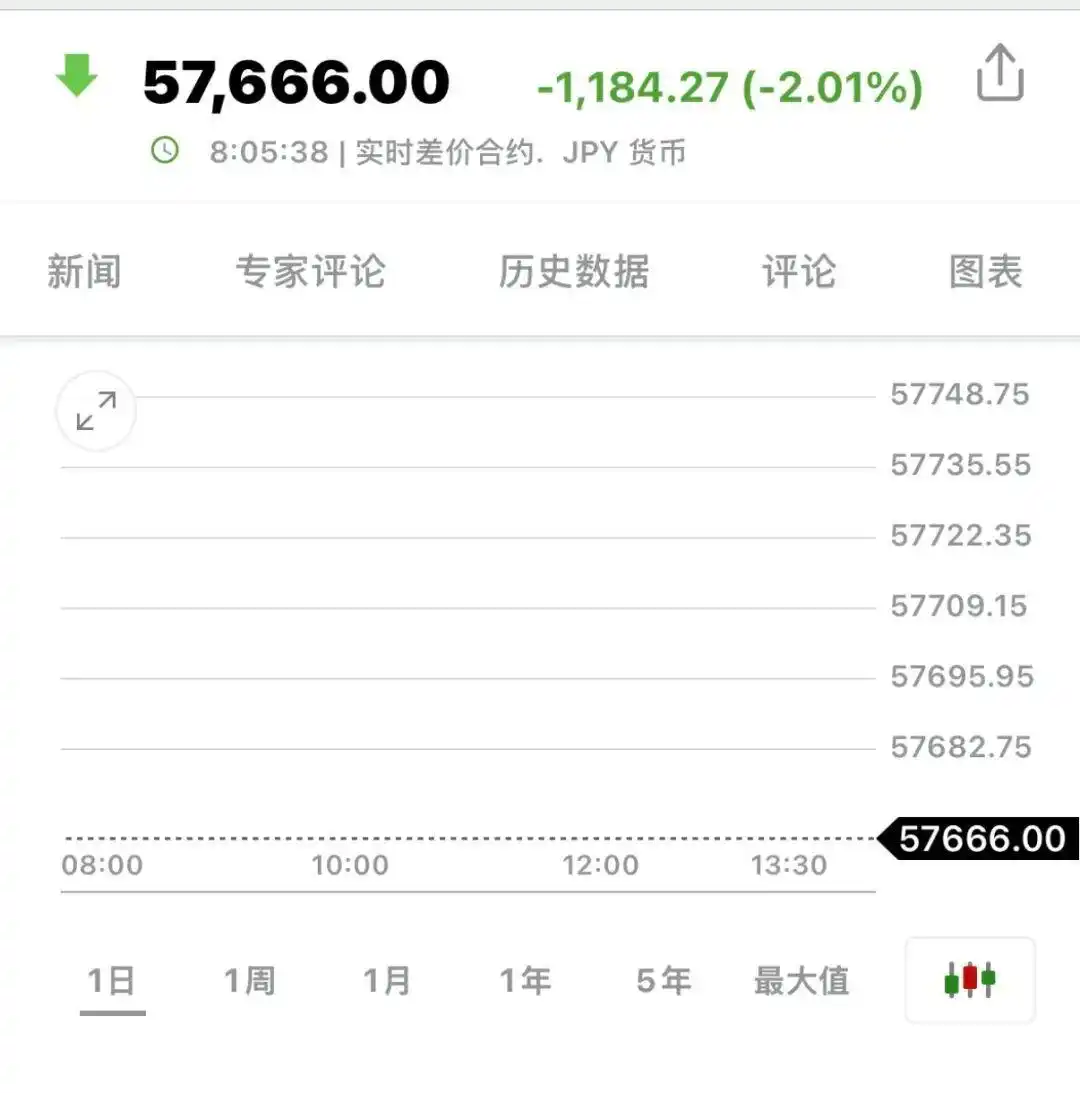Enable the 5年 five-year view
The image size is (1080, 1093).
click(x=663, y=982)
